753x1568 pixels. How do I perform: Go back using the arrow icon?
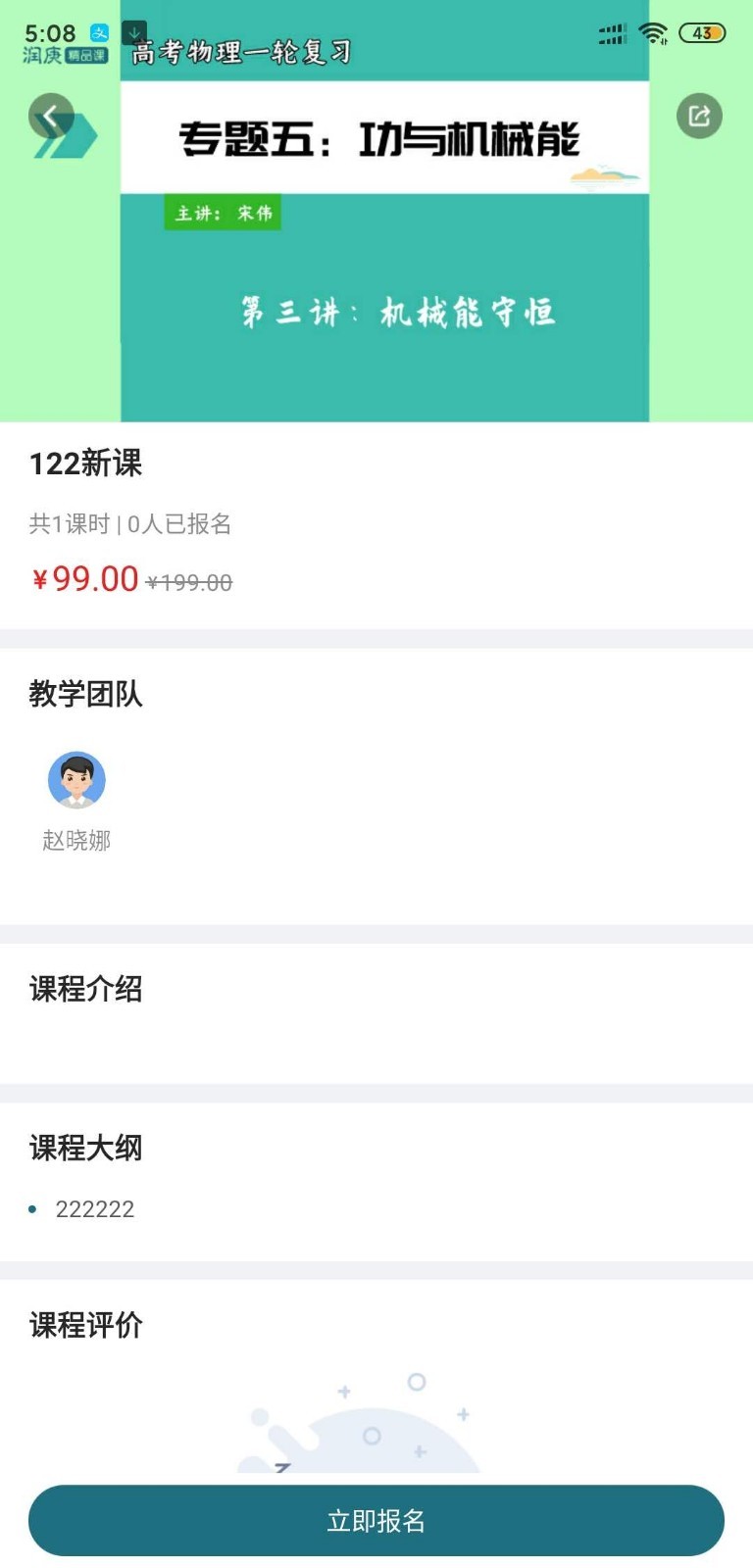click(51, 117)
